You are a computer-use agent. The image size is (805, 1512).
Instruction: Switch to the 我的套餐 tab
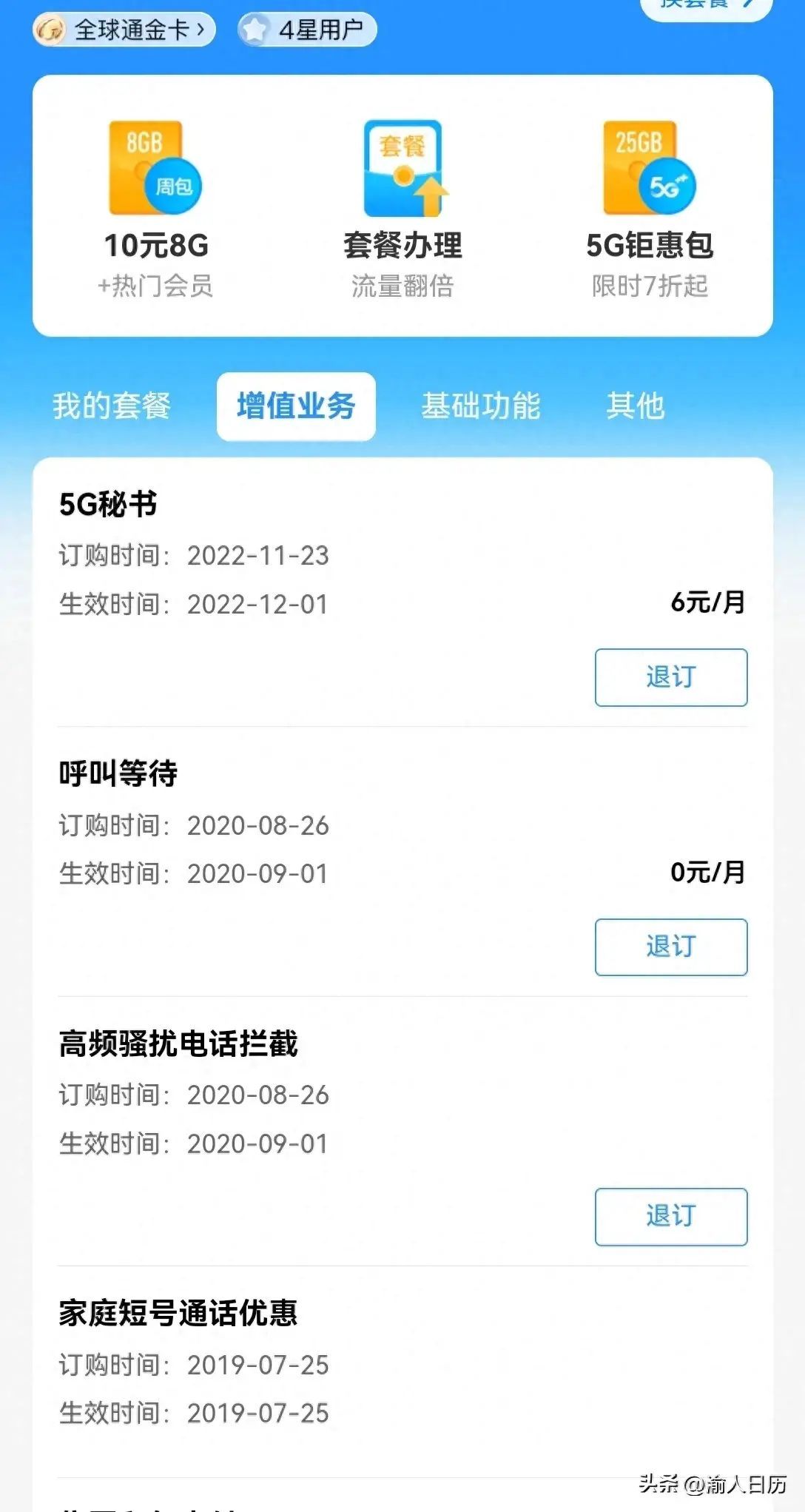click(112, 406)
